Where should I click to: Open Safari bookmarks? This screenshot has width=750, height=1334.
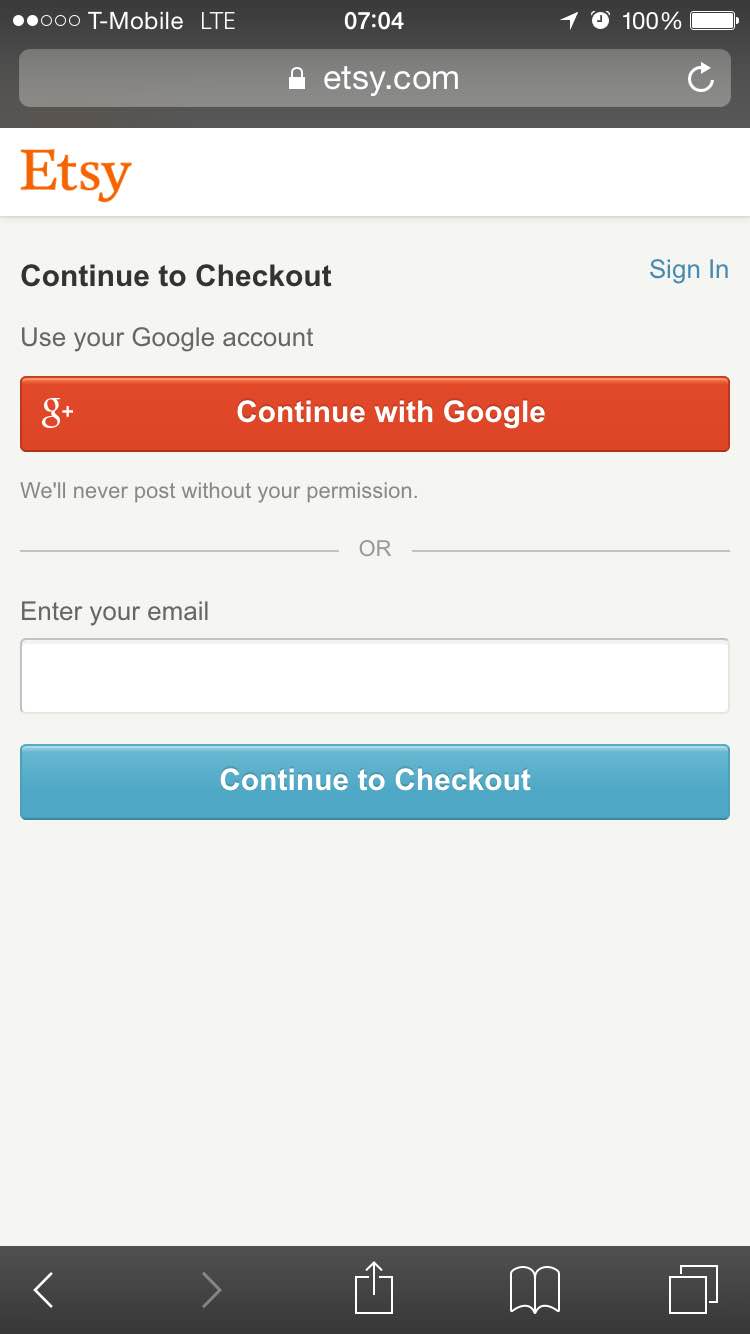(535, 1290)
